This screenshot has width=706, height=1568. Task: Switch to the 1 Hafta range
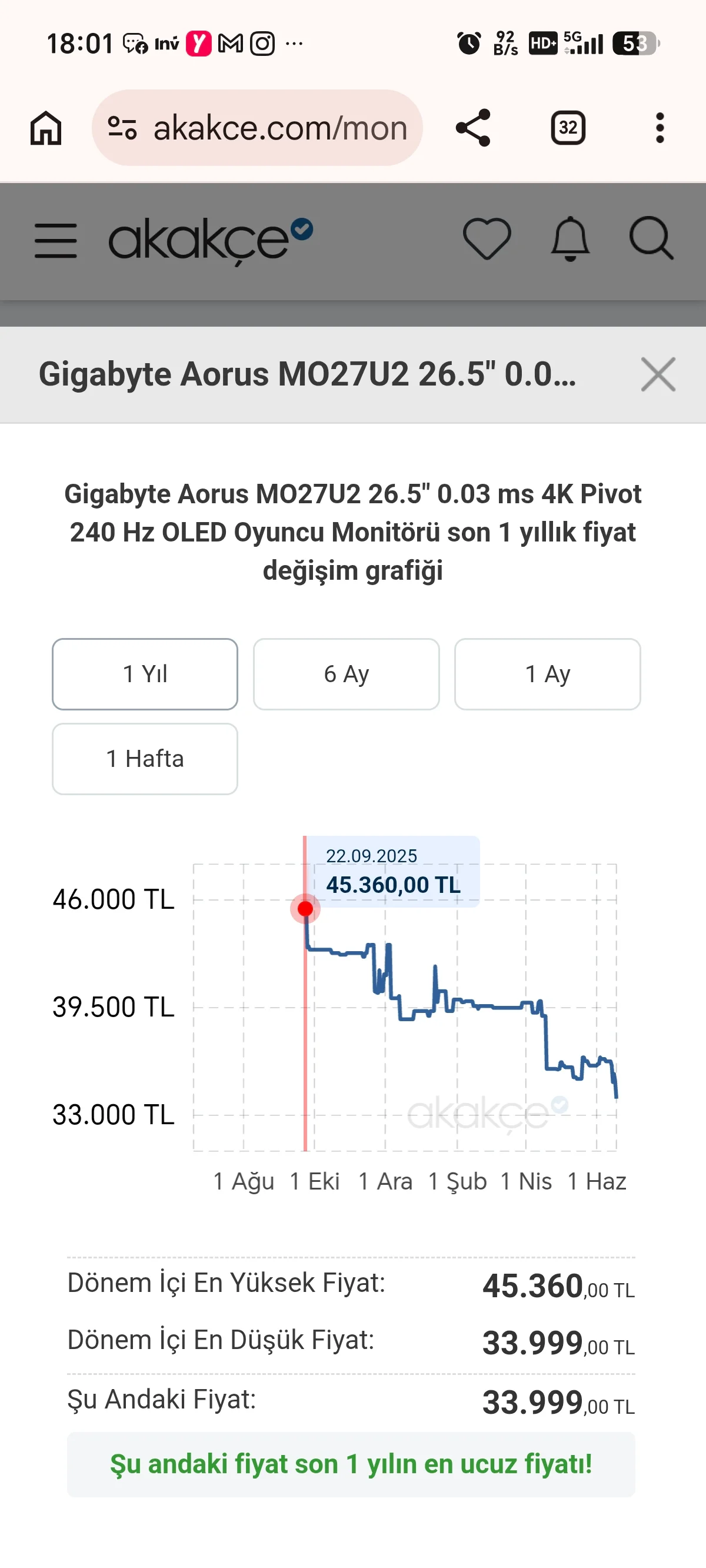(x=145, y=759)
